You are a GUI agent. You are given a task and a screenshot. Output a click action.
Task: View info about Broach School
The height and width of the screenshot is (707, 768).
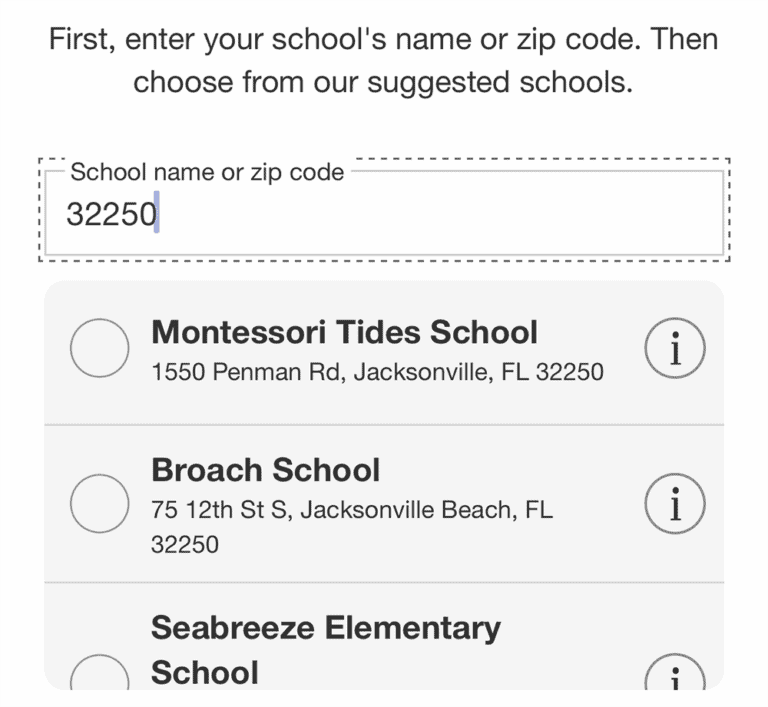click(x=675, y=504)
